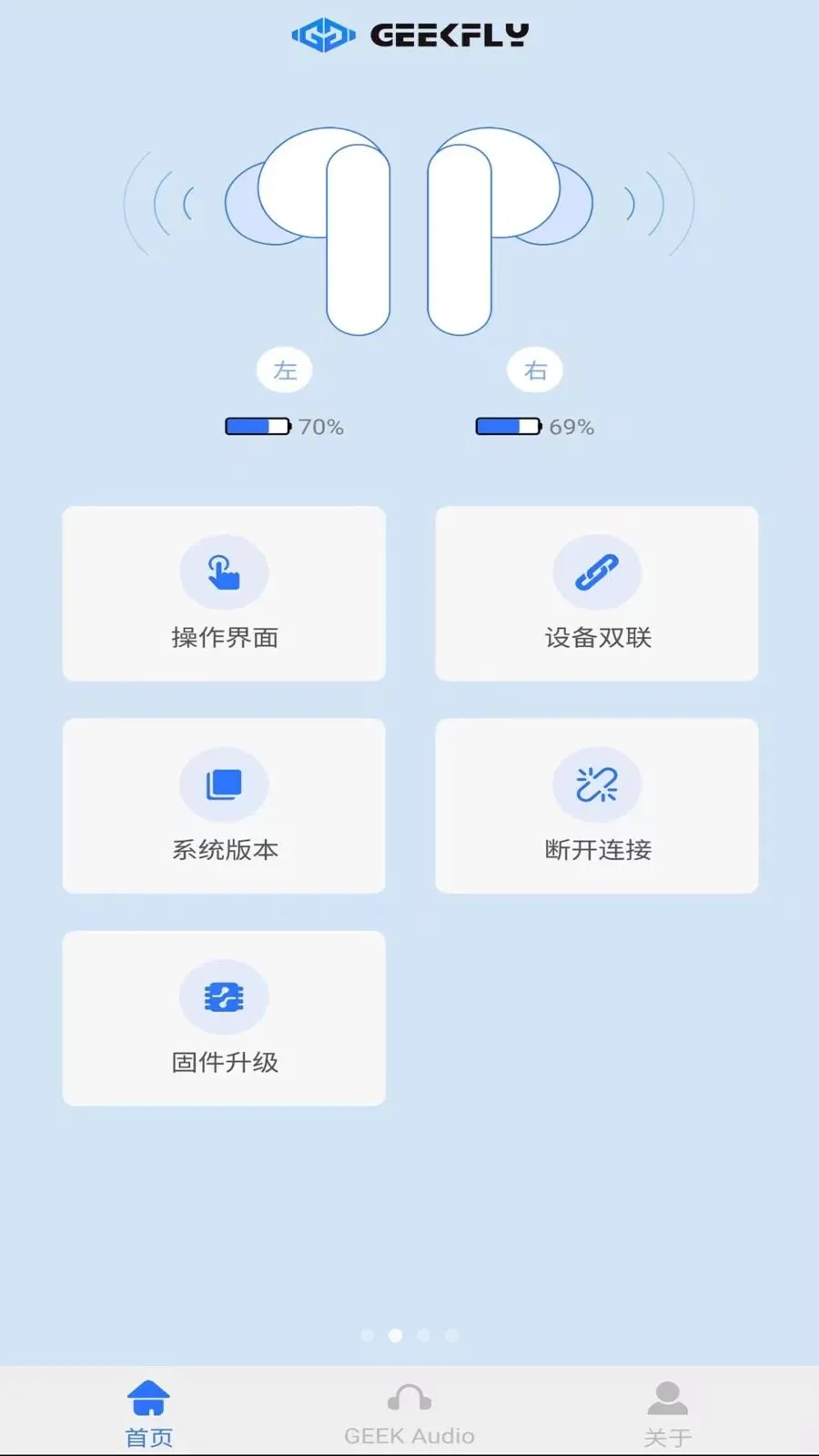Switch to the GEEK Audio tab
Viewport: 819px width, 1456px height.
coord(409,1410)
